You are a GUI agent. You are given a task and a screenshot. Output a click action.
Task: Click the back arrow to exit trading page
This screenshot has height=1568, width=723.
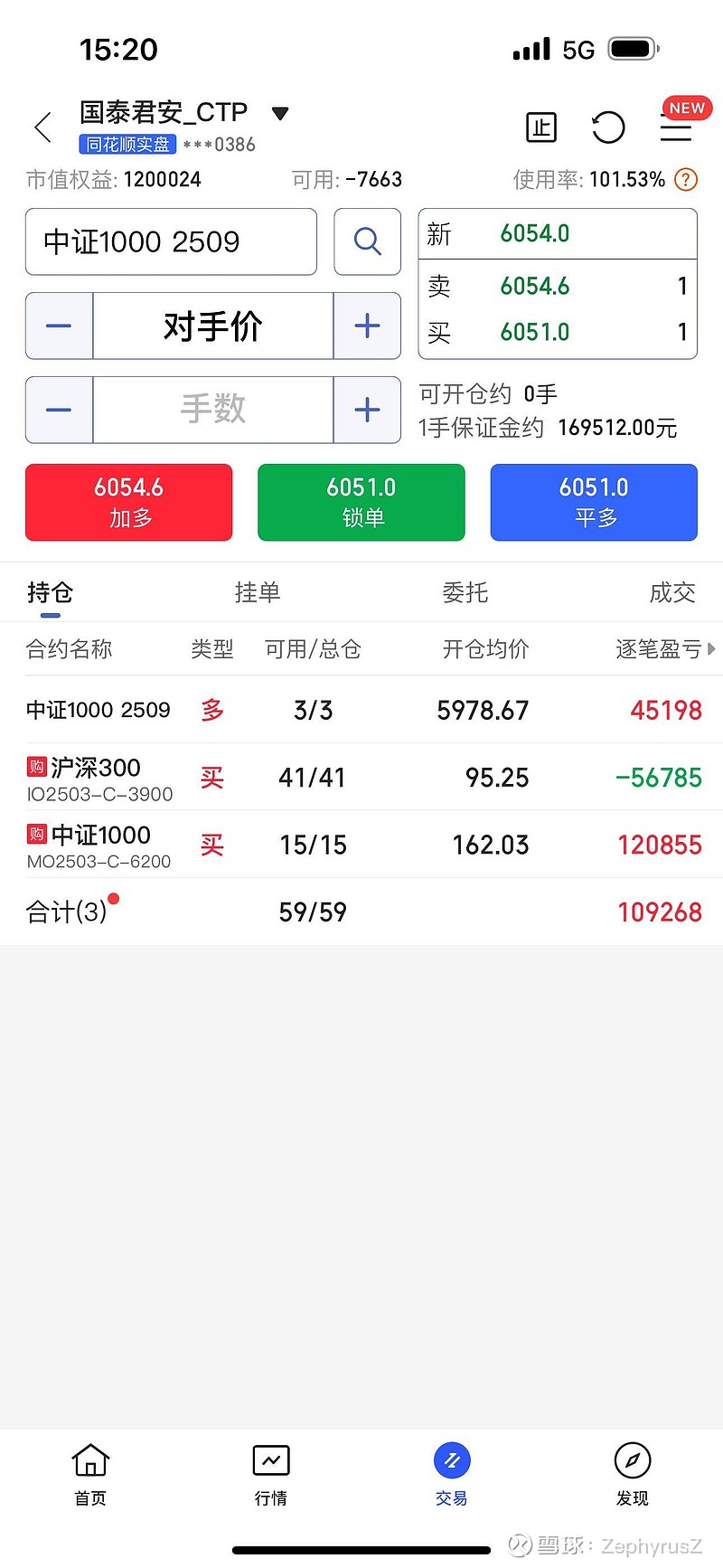[x=42, y=127]
